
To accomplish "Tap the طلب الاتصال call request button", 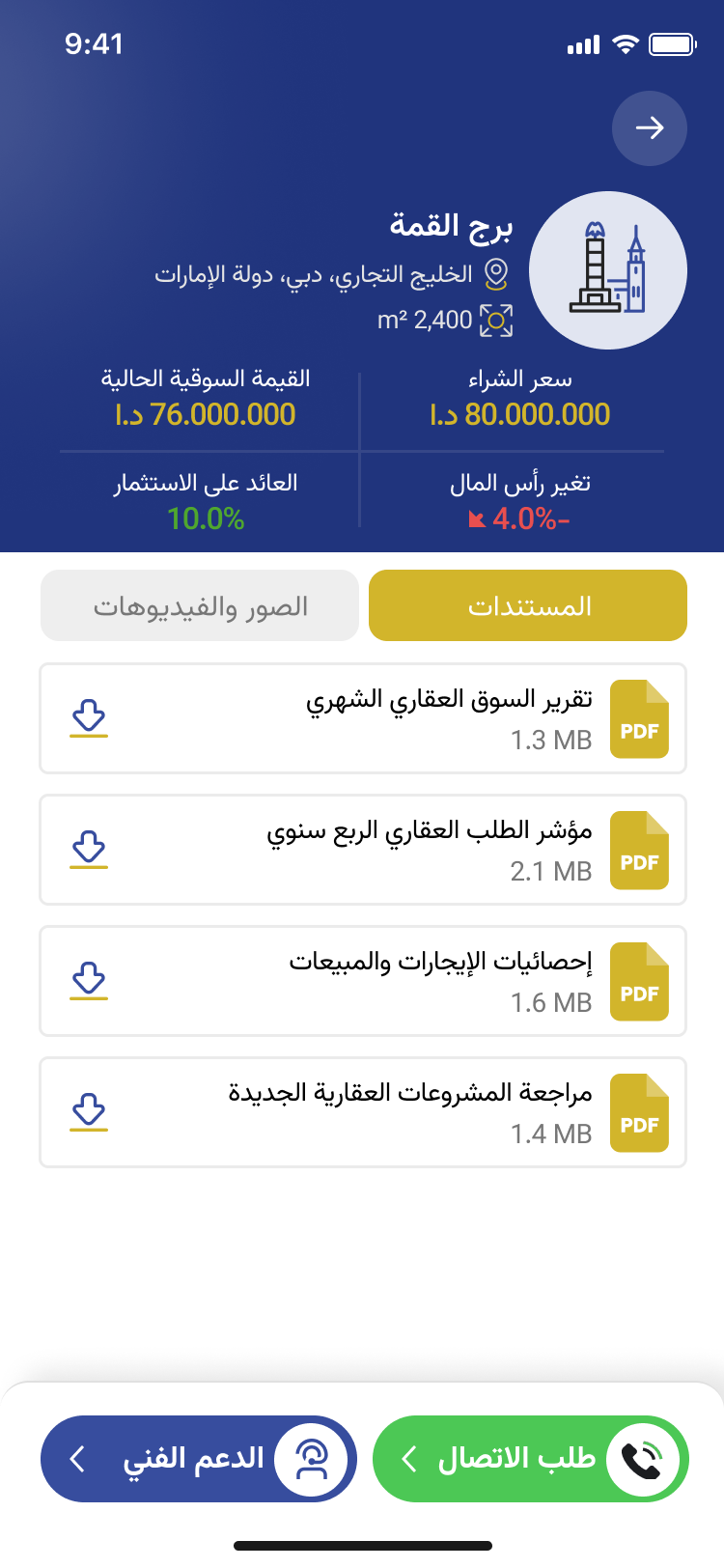I will coord(531,1459).
